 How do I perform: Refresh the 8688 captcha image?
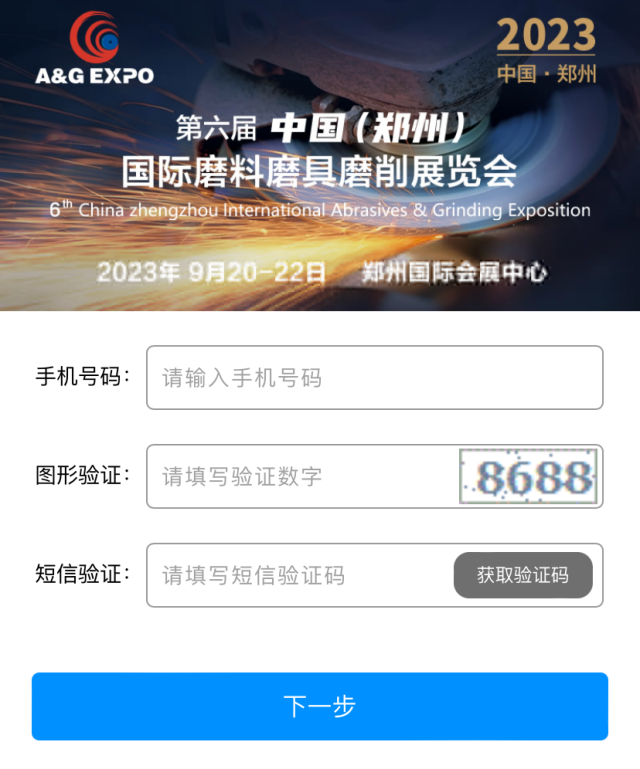tap(527, 476)
